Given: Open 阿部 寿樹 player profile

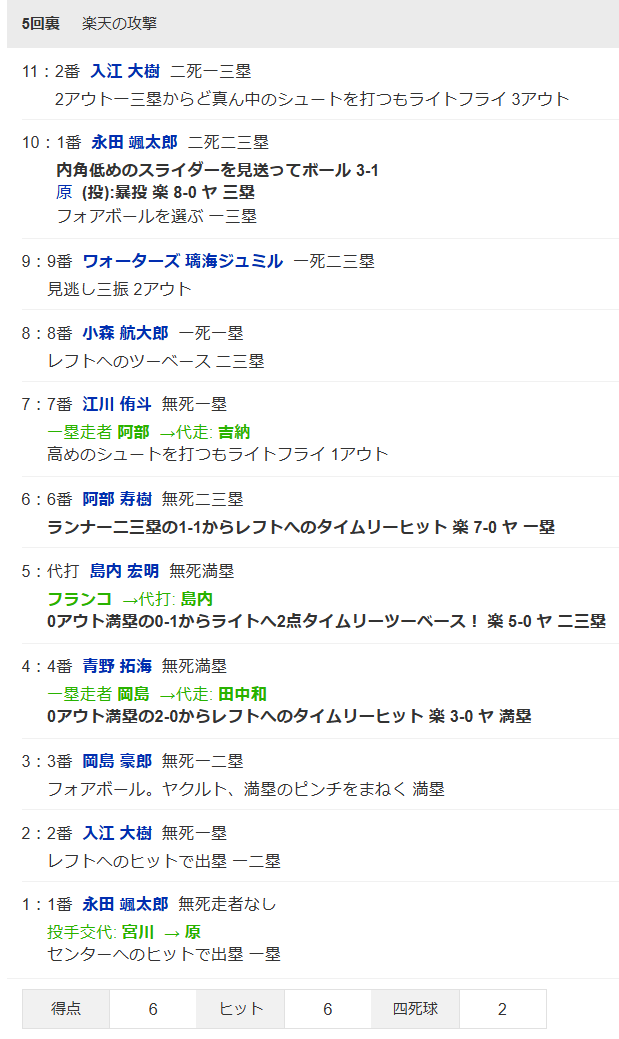Looking at the screenshot, I should [117, 499].
